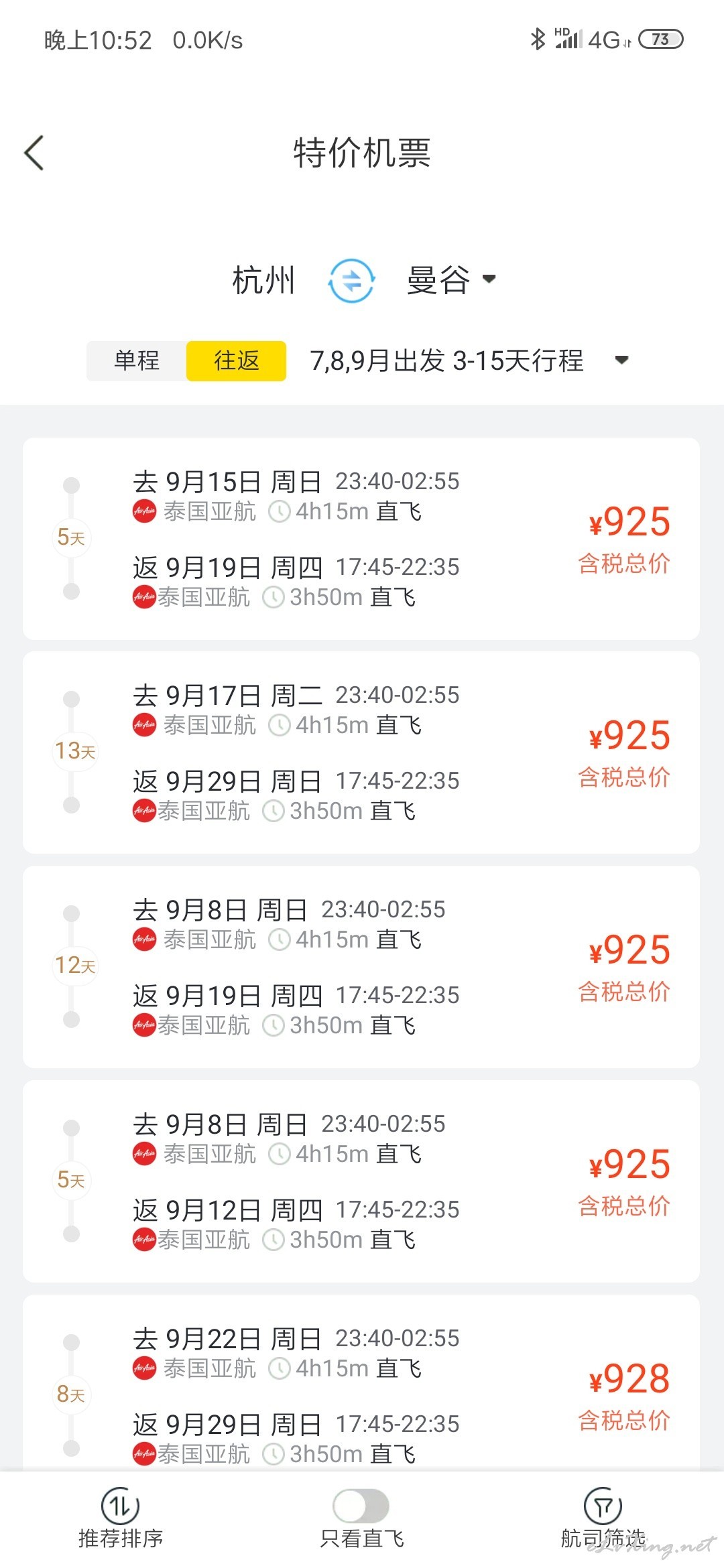
Task: Expand the 7,8,9月出发 3-15天行程 filter
Action: tap(469, 361)
